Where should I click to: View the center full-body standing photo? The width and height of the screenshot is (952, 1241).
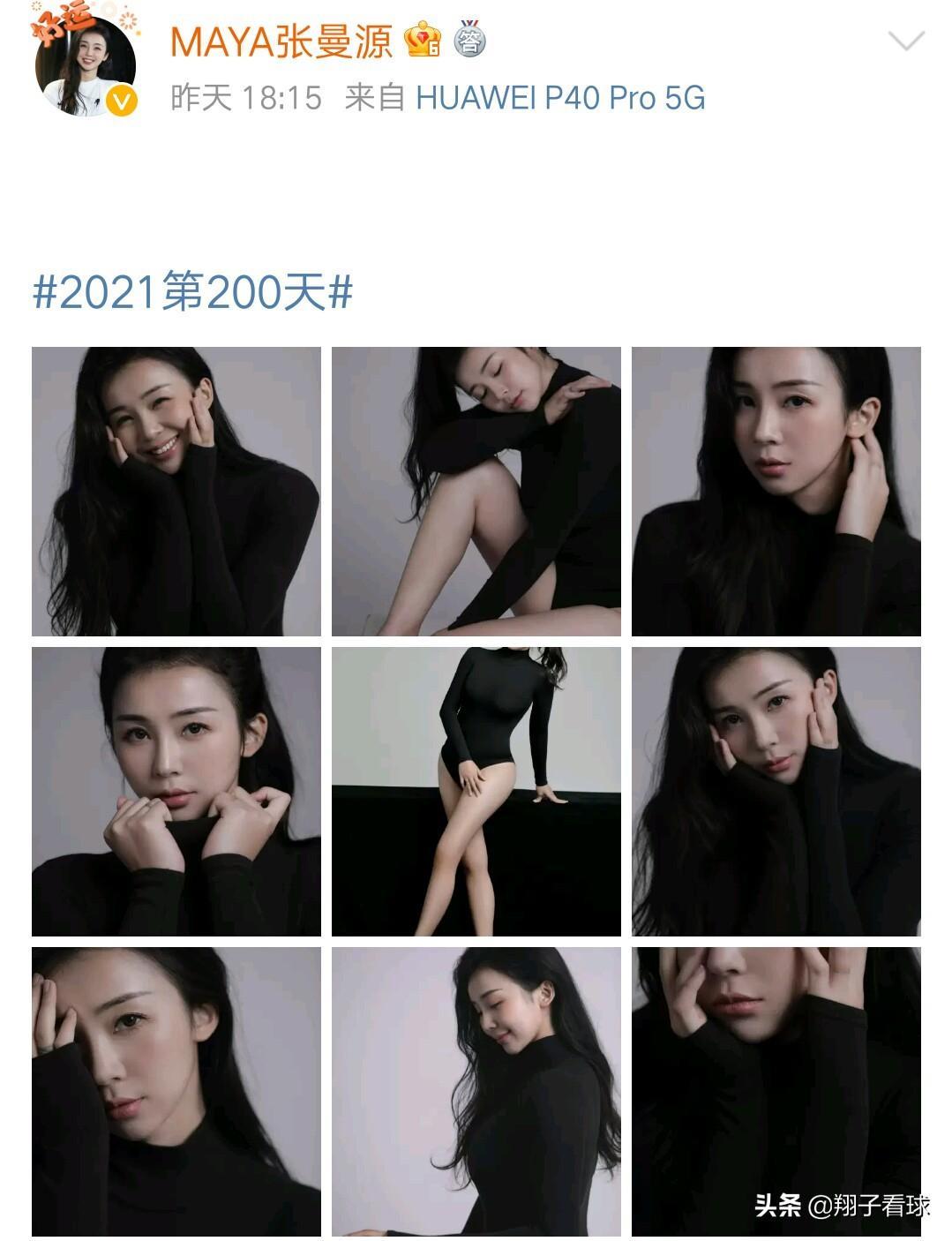pyautogui.click(x=476, y=791)
